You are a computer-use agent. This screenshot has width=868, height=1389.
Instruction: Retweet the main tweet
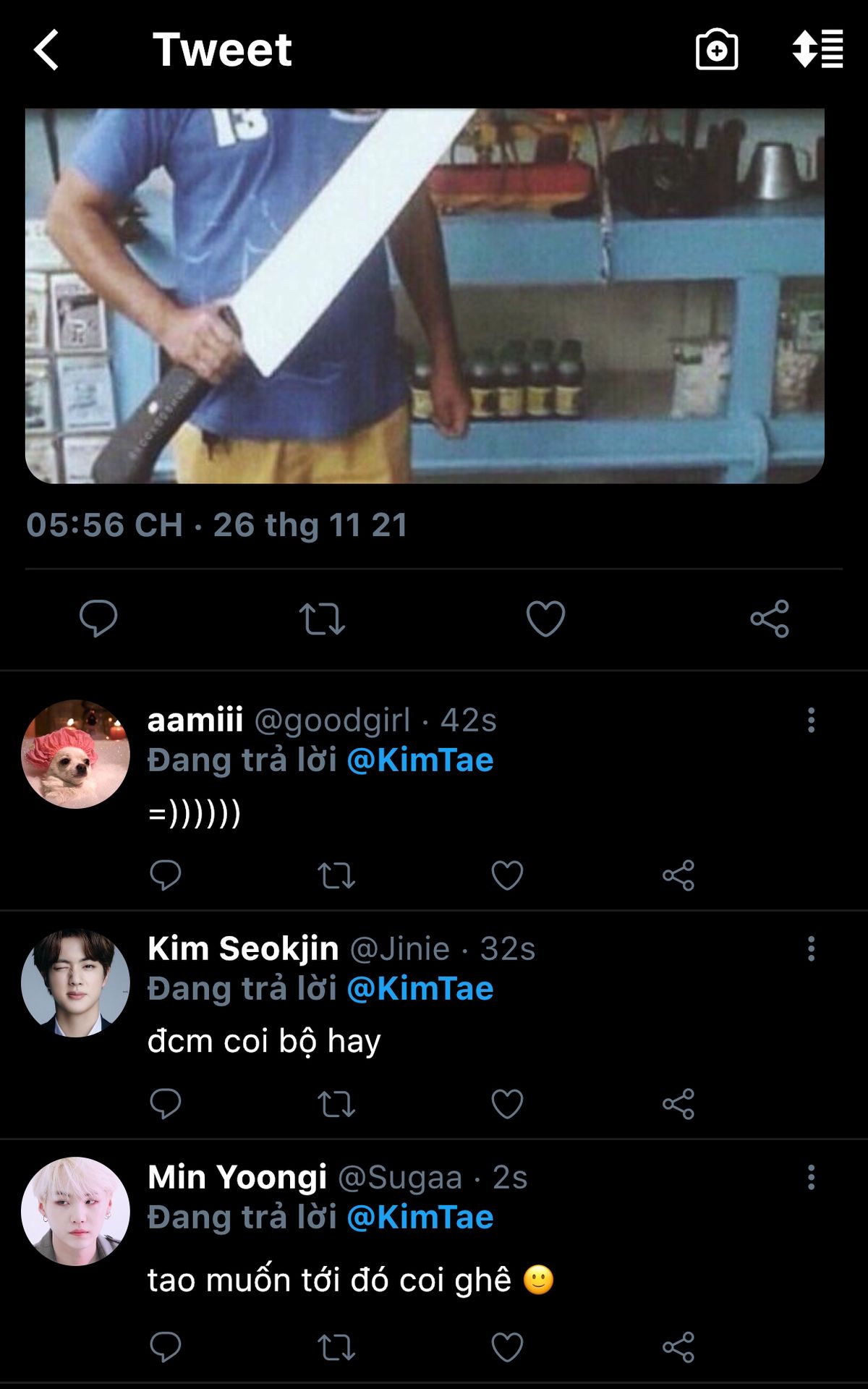point(322,619)
